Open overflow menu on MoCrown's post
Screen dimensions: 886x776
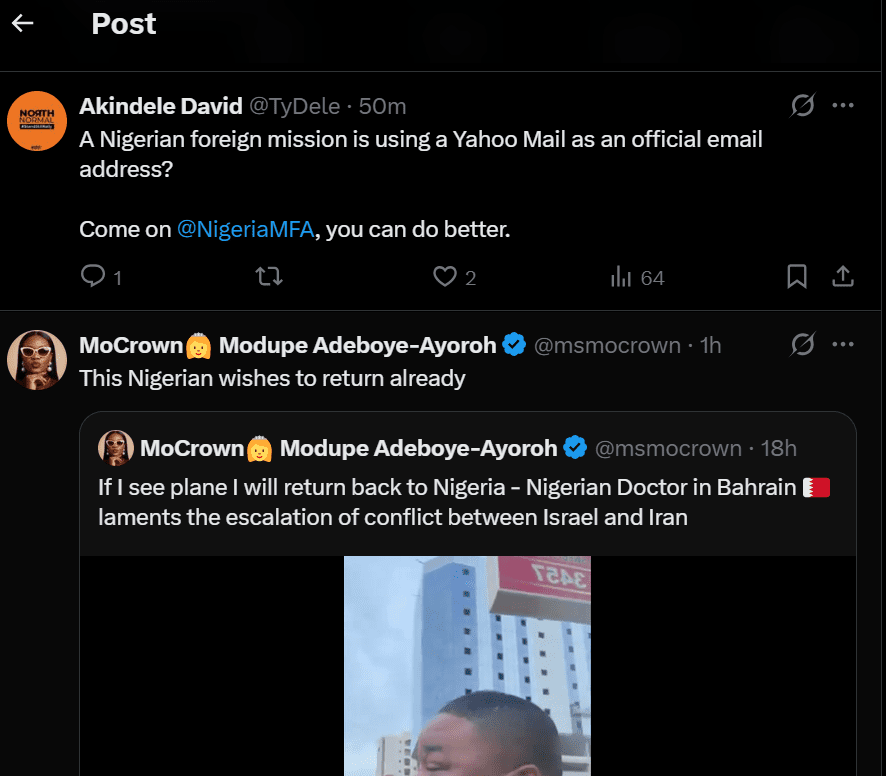tap(843, 345)
